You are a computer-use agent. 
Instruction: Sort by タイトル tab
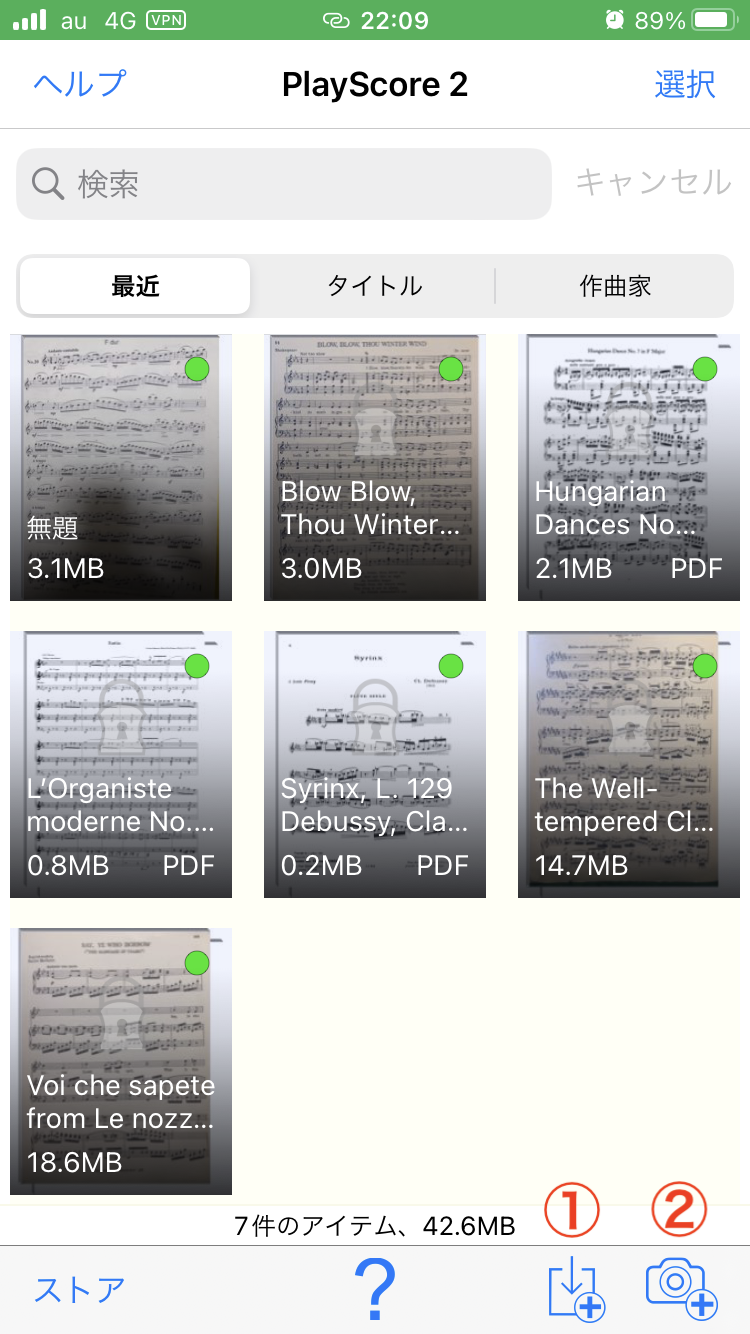[x=374, y=286]
